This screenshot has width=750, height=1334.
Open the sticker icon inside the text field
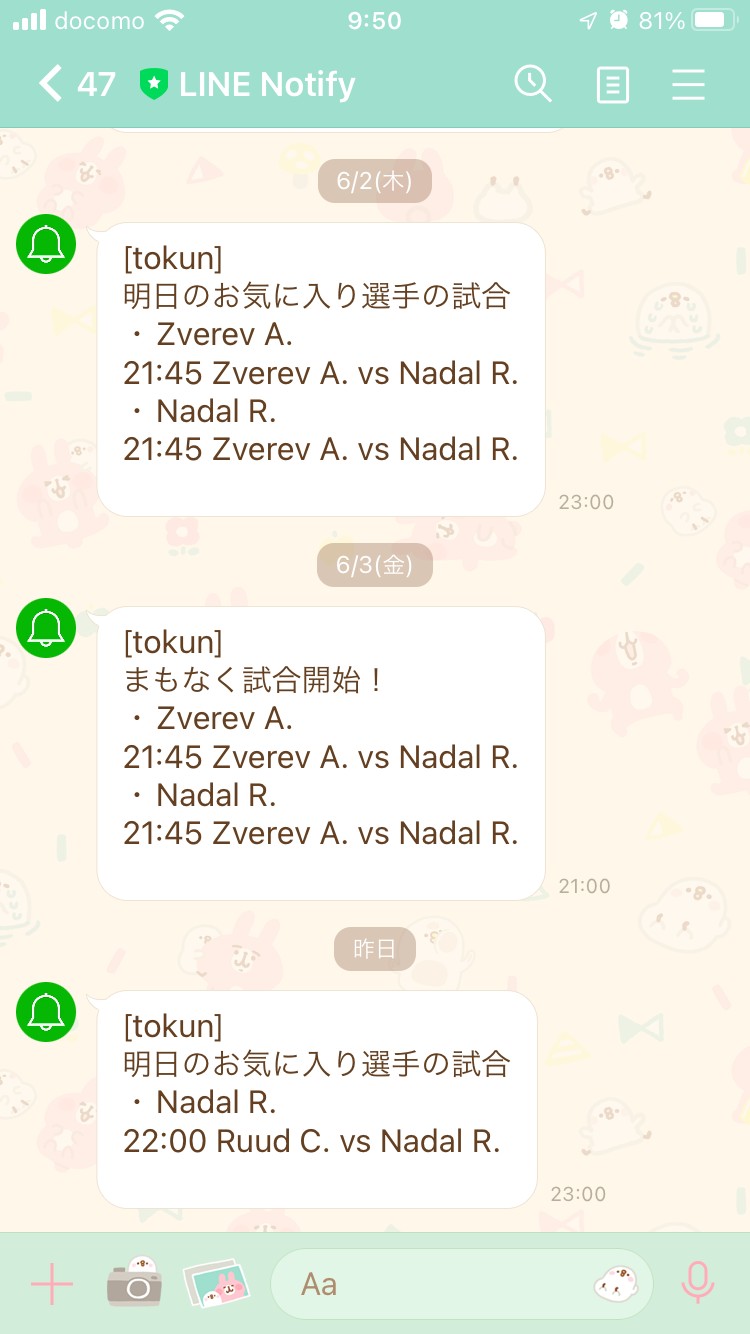pos(617,1283)
